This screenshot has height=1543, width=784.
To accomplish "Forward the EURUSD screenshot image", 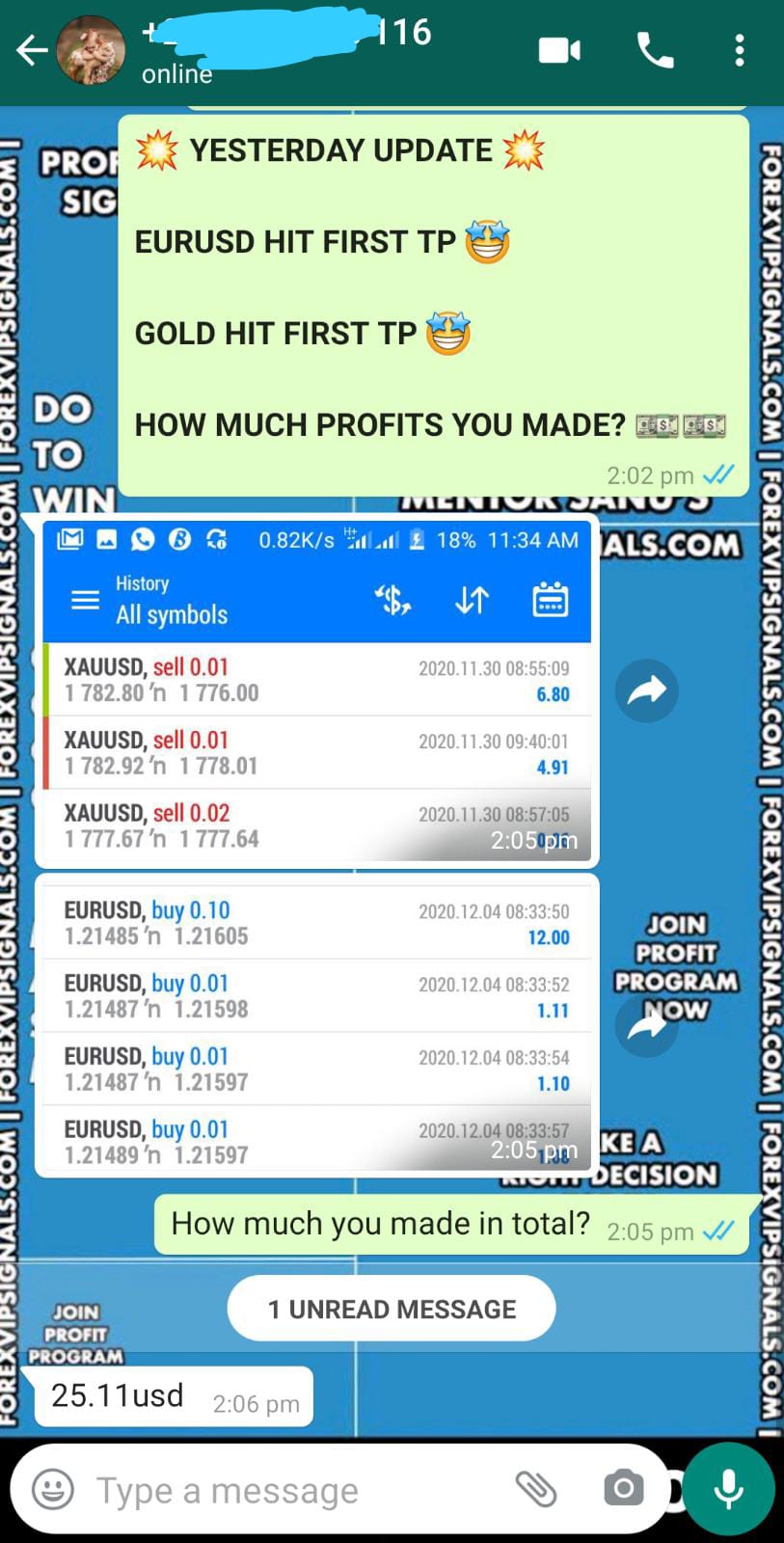I will [646, 1026].
